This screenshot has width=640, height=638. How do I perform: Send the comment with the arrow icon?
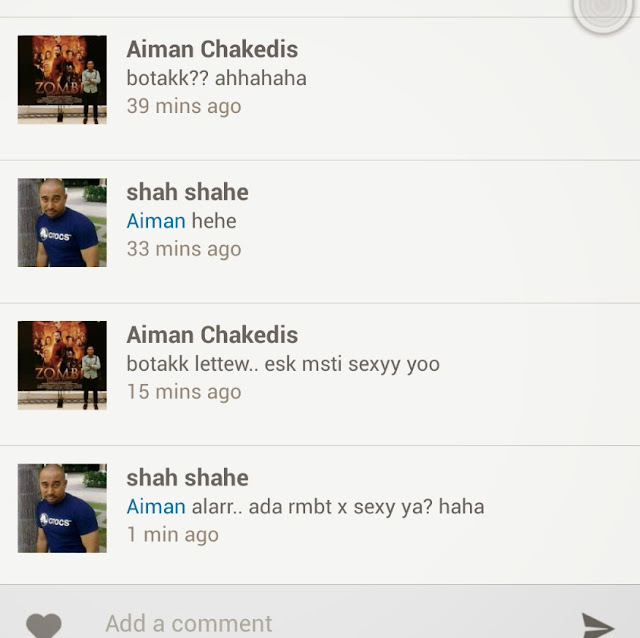[597, 625]
